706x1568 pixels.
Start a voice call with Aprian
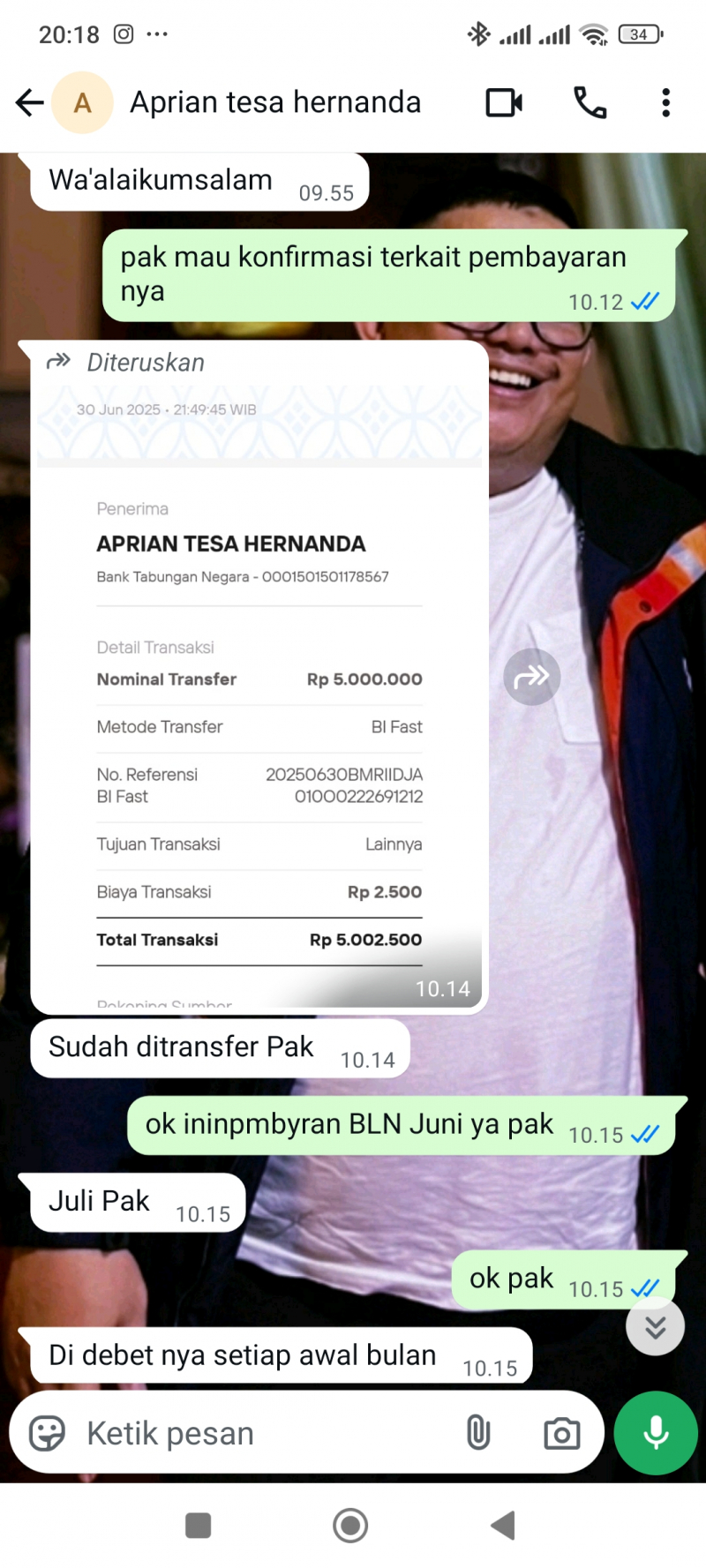pyautogui.click(x=590, y=103)
